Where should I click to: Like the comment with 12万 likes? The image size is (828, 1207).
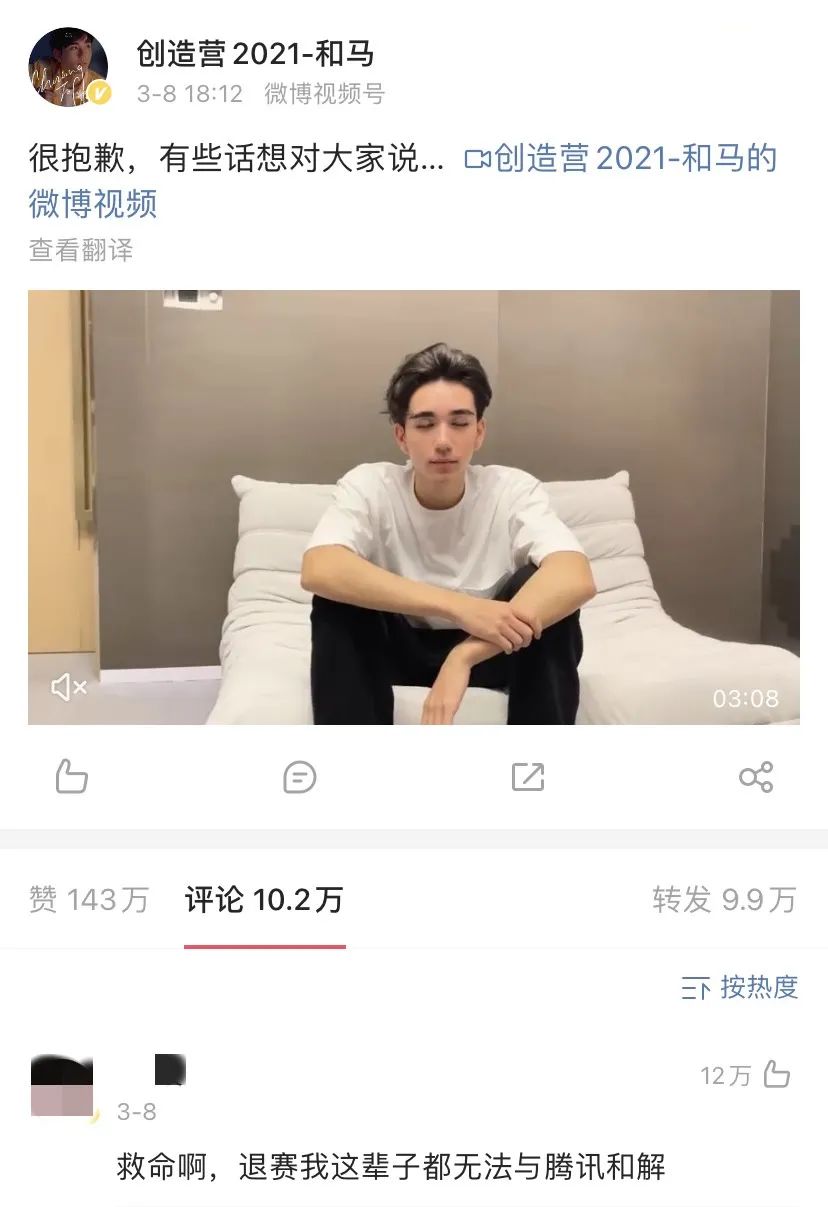[x=776, y=1075]
